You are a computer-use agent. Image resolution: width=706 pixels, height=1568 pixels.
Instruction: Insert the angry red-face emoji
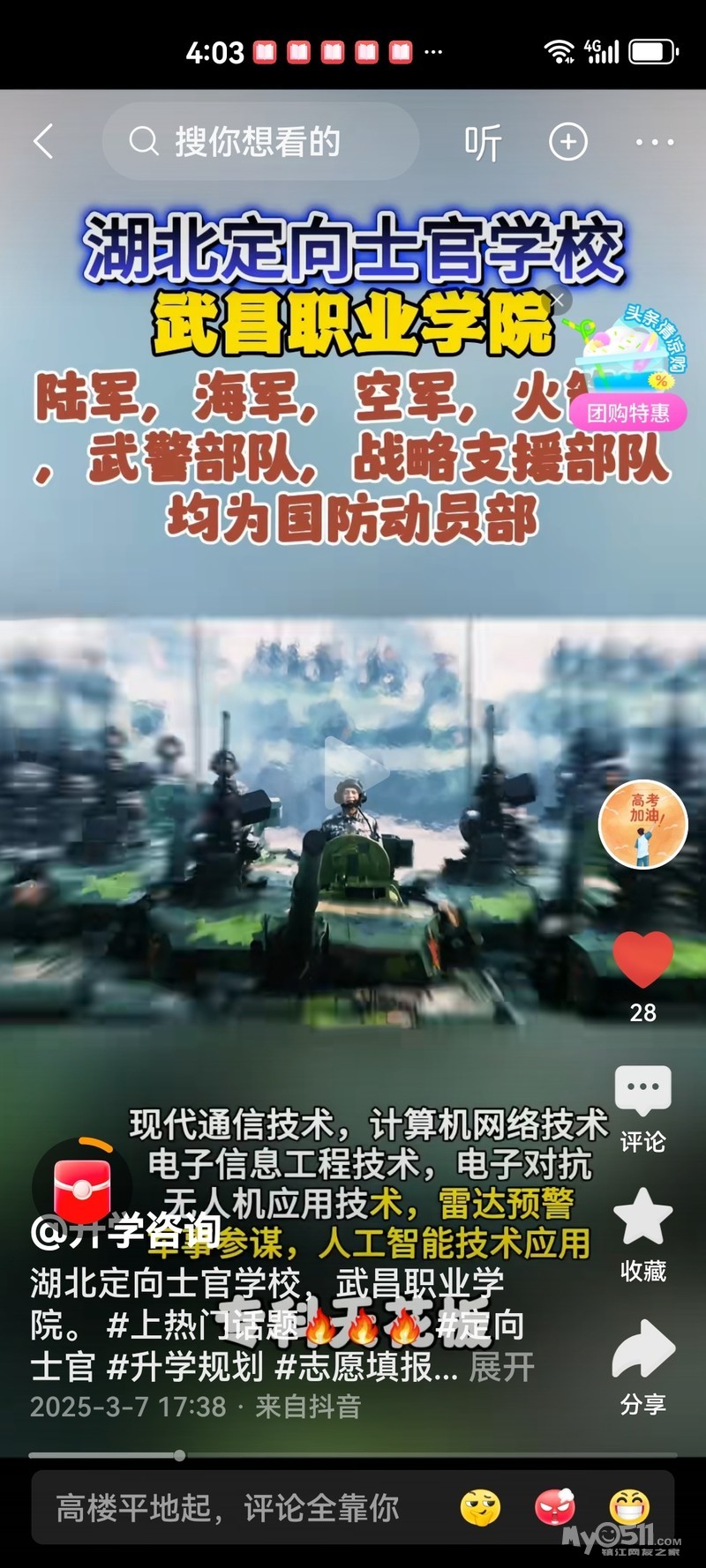point(555,1507)
